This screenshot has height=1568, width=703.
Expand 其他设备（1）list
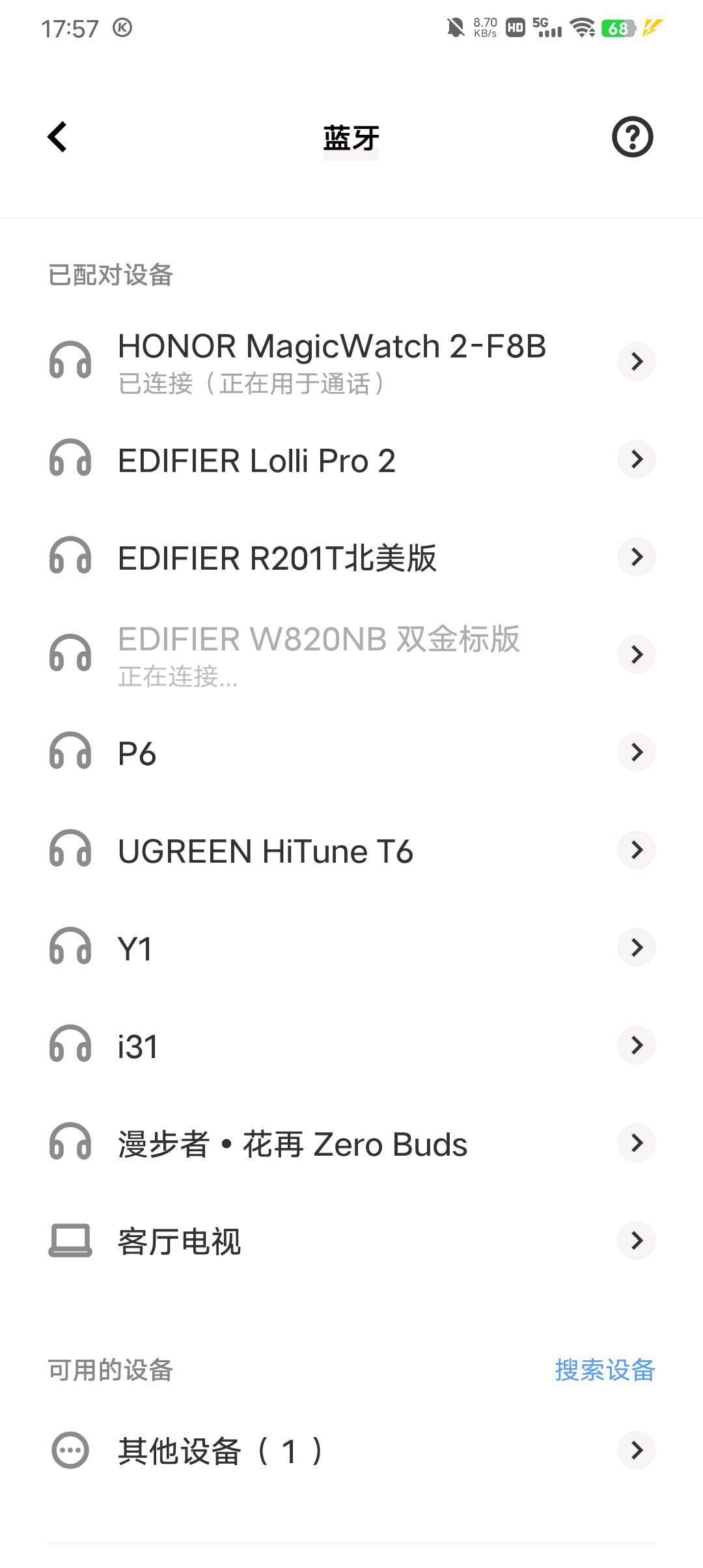(351, 1451)
